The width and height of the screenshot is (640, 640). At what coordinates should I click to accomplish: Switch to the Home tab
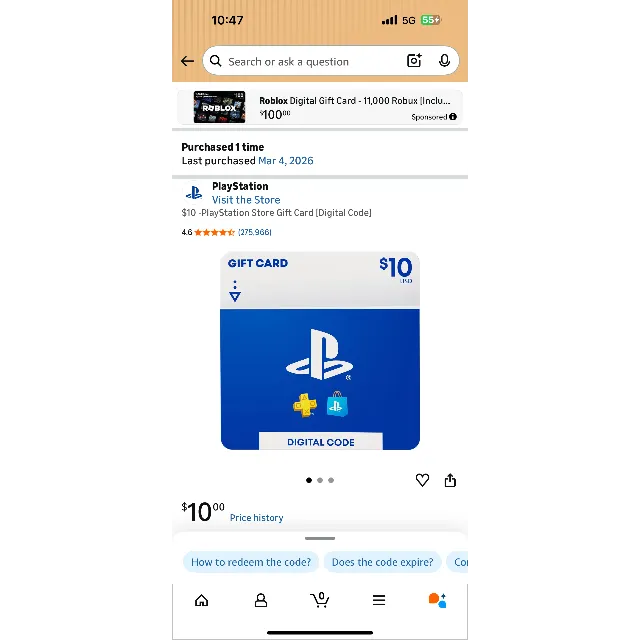point(201,600)
